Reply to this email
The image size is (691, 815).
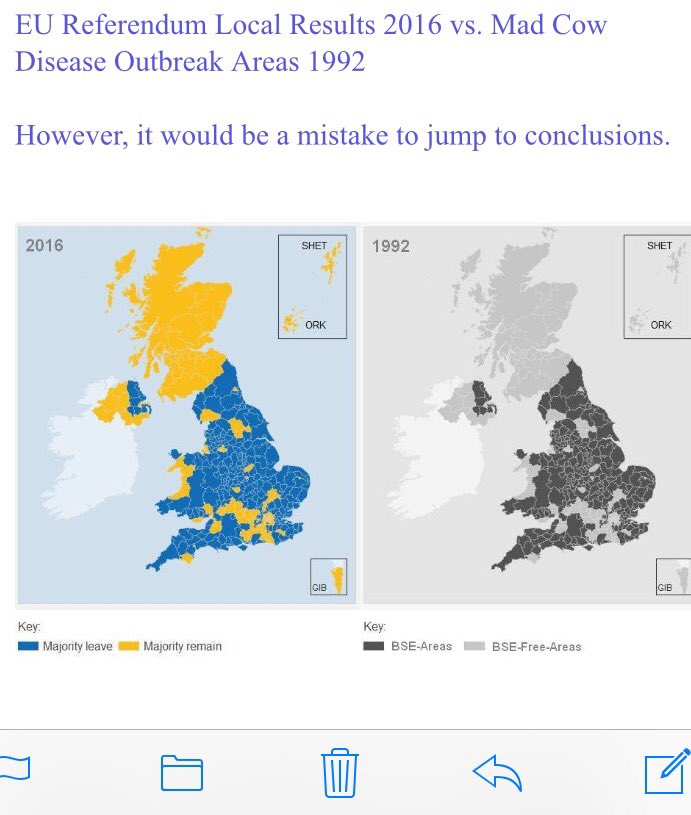497,773
